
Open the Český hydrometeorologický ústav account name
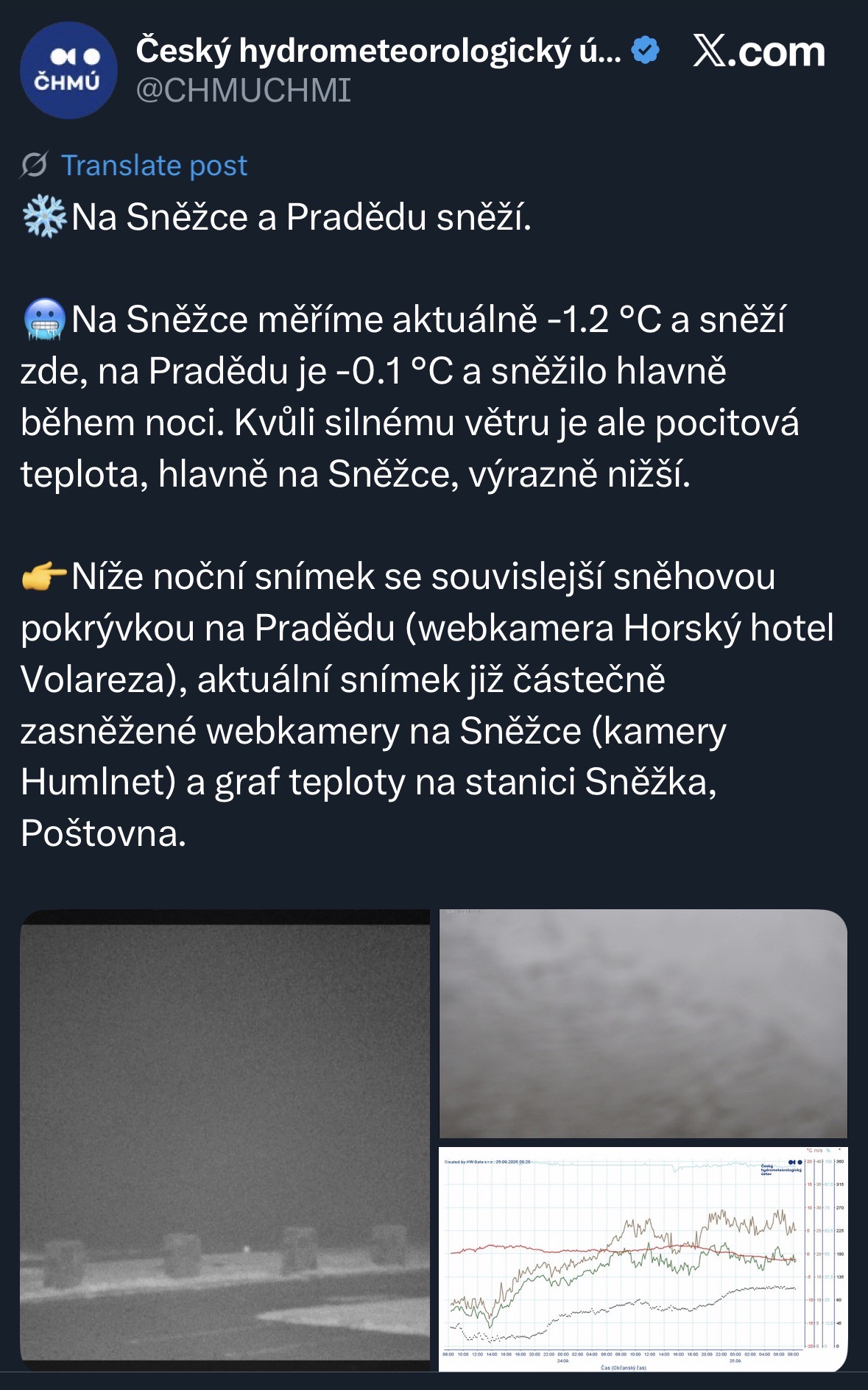(378, 51)
